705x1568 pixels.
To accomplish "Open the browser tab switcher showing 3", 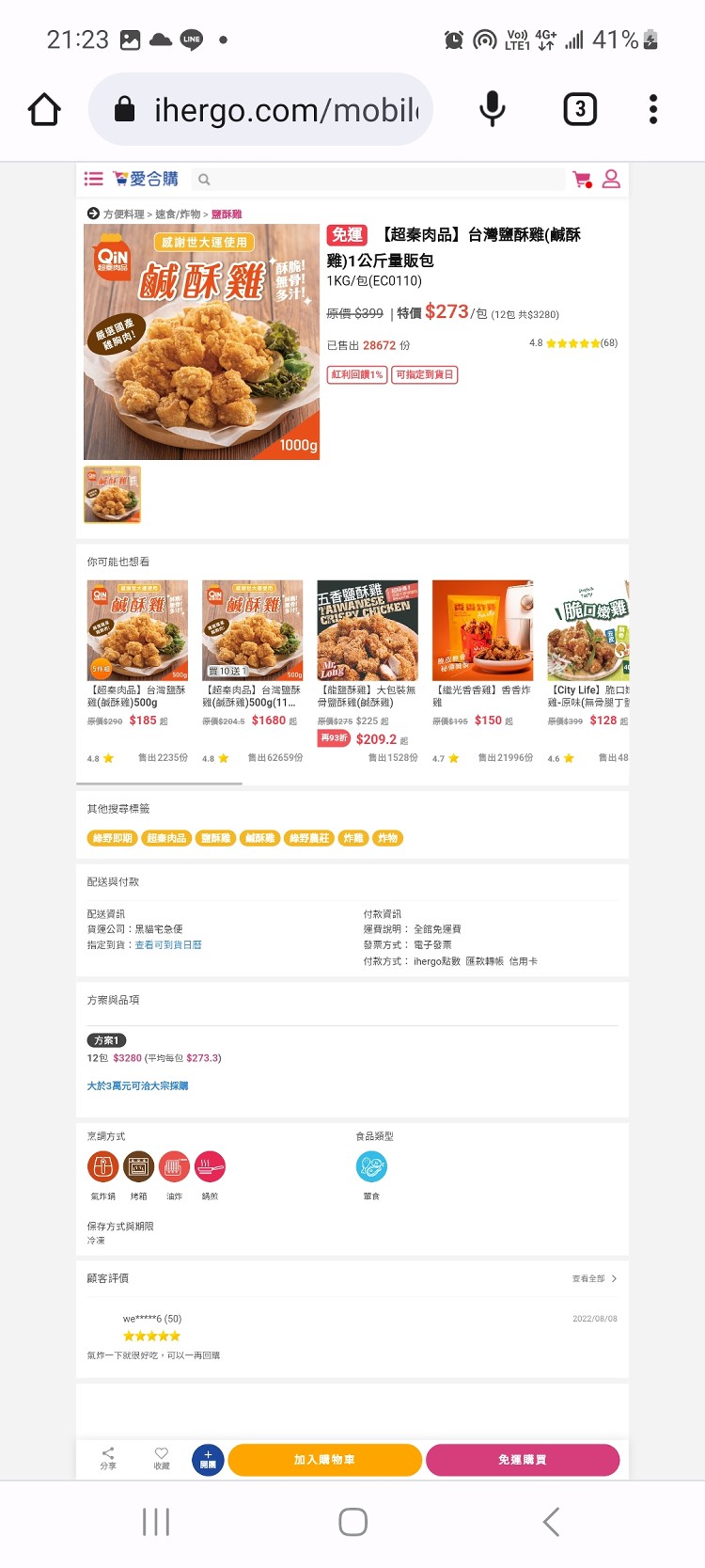I will [580, 110].
